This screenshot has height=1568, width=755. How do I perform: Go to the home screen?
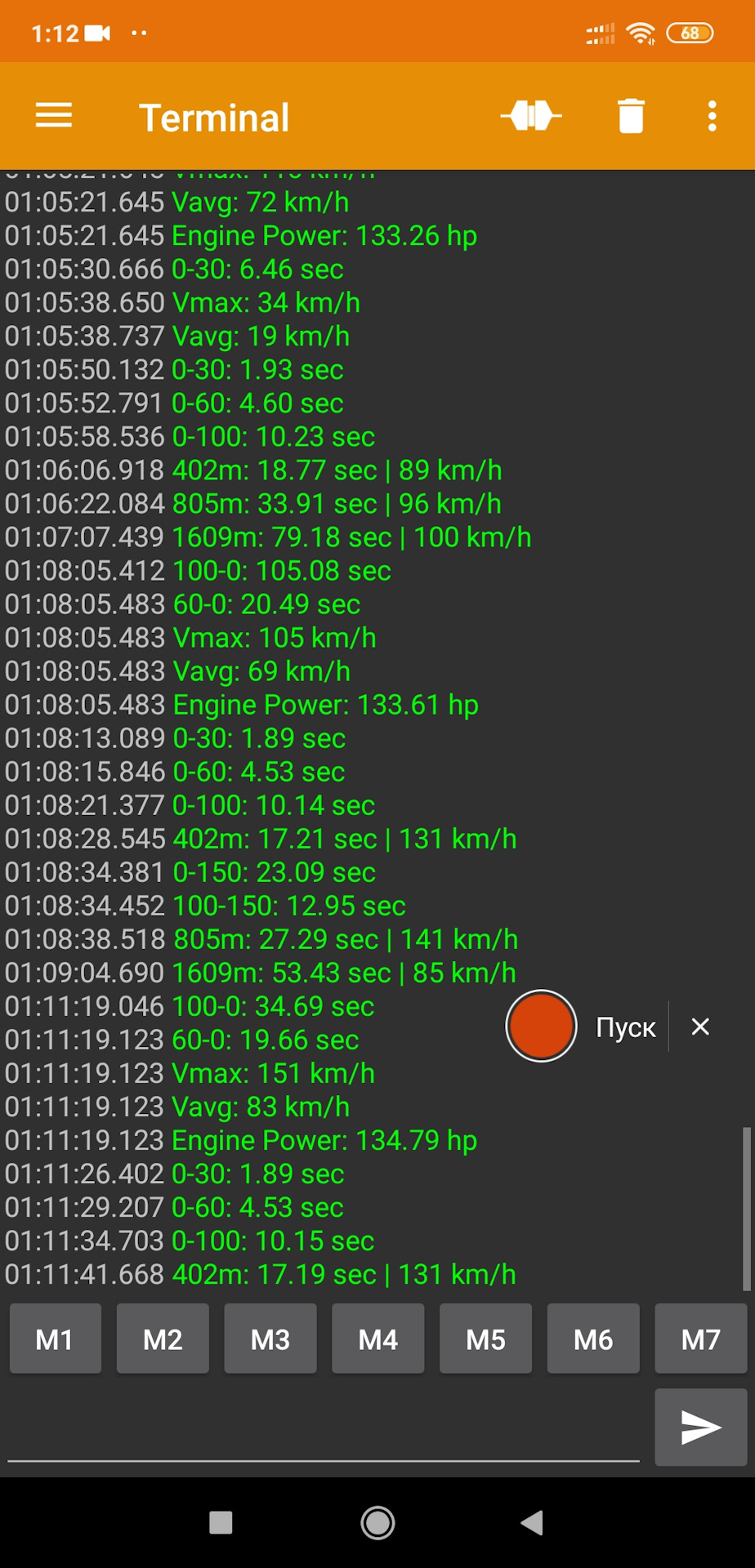(x=377, y=1522)
